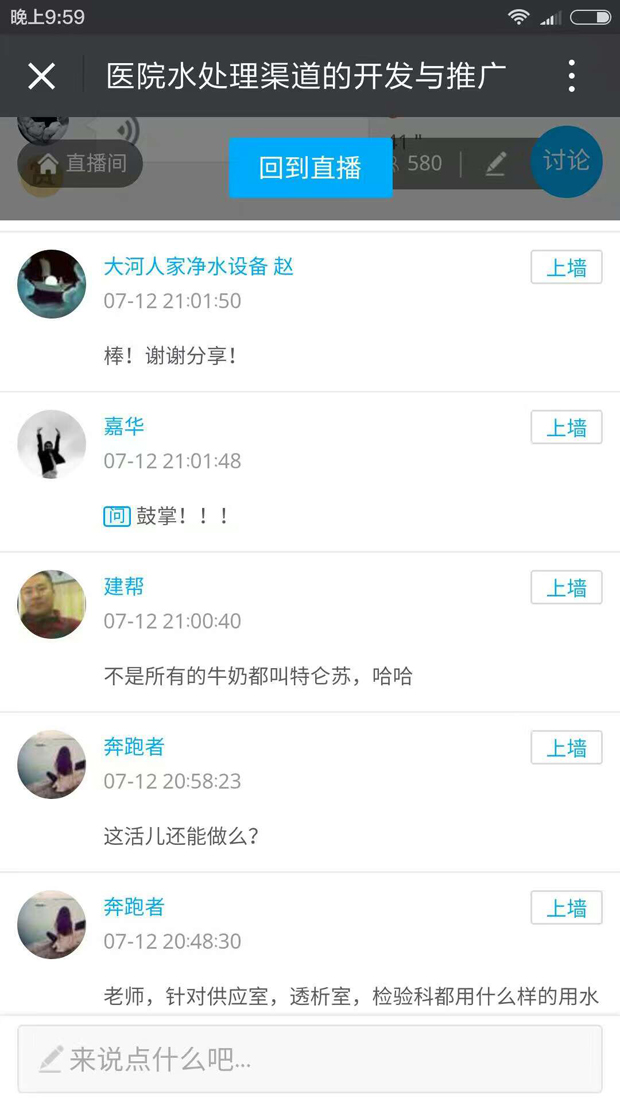Open the three-dot overflow menu
This screenshot has width=620, height=1102.
tap(571, 76)
